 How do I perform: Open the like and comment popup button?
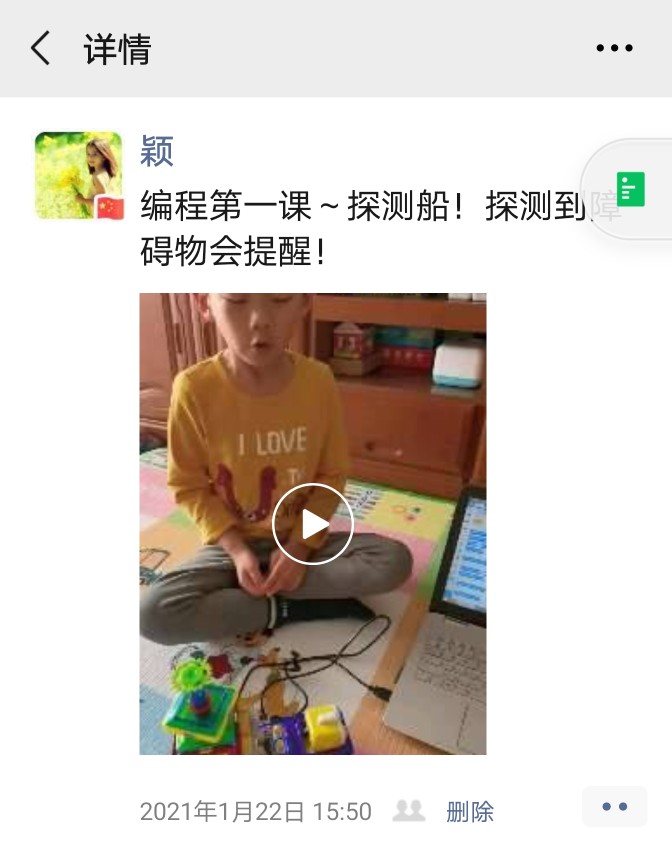[x=614, y=806]
